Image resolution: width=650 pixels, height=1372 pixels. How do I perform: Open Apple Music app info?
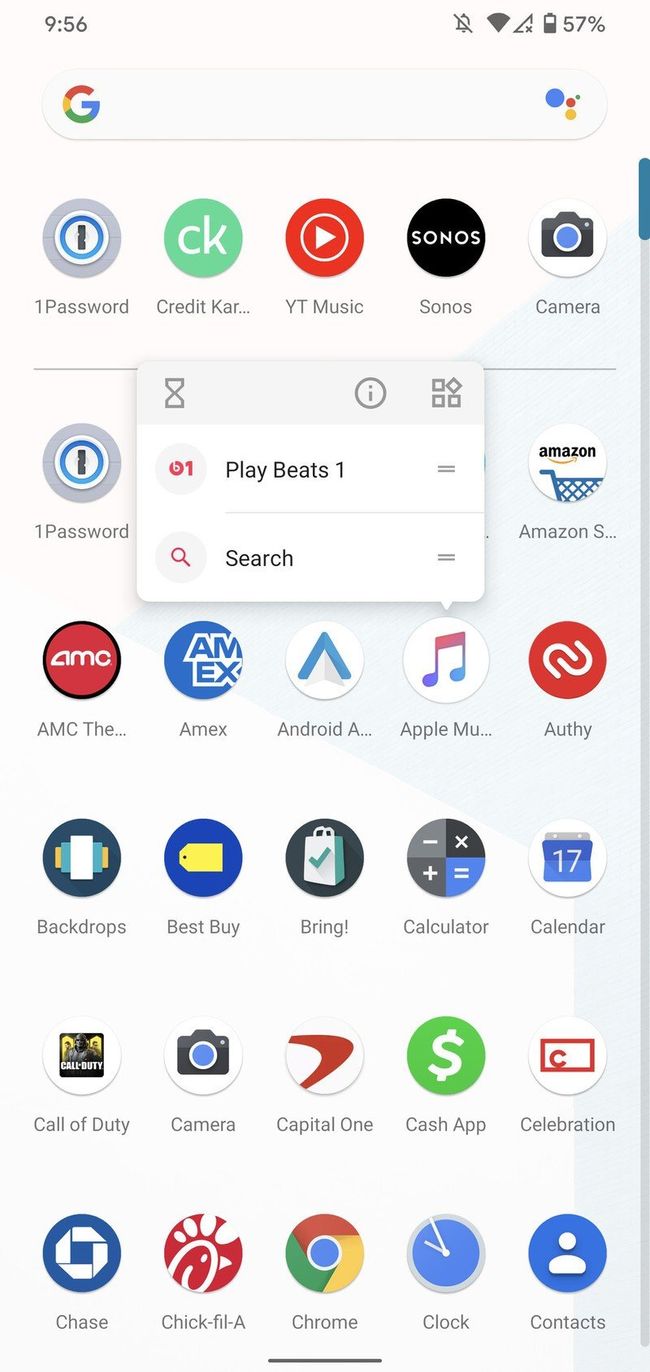[370, 394]
